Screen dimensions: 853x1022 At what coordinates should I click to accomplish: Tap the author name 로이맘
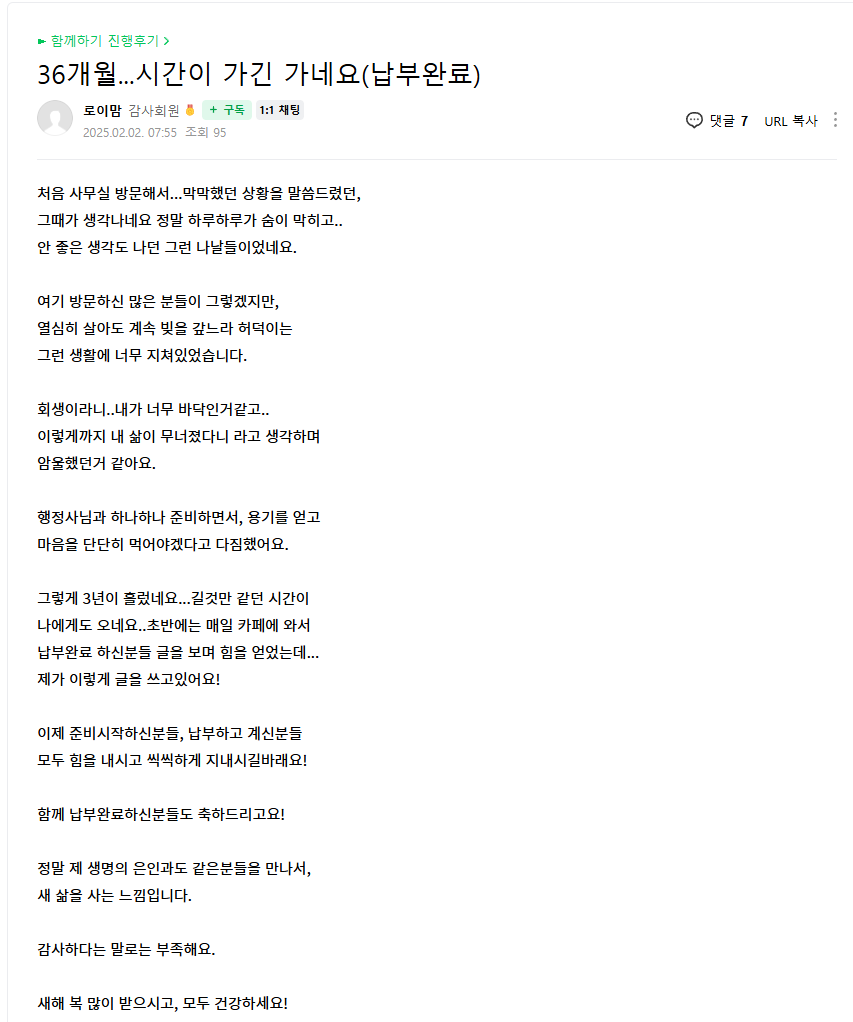[102, 110]
